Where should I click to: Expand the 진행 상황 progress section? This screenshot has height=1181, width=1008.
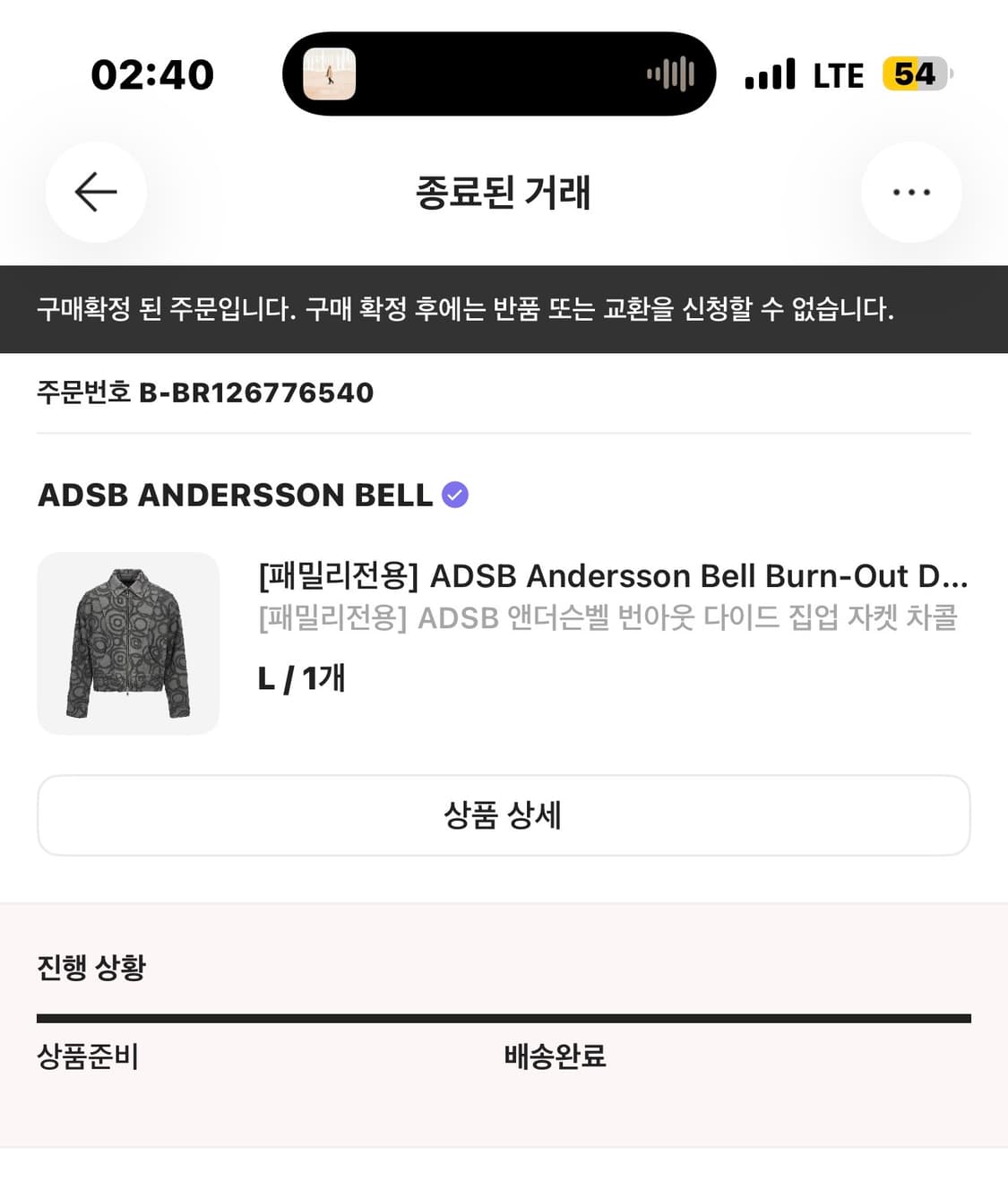click(x=93, y=967)
